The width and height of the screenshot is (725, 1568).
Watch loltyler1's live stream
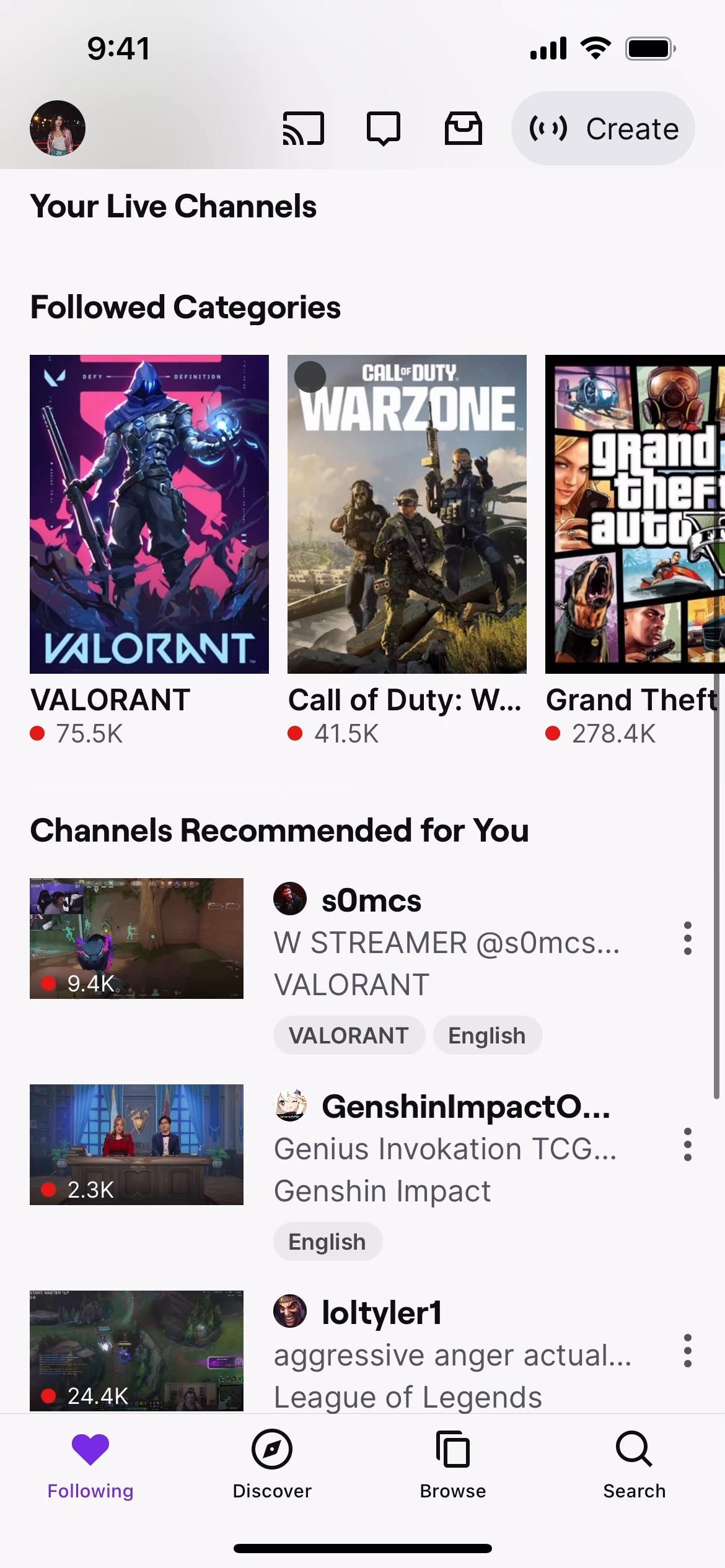point(136,1350)
